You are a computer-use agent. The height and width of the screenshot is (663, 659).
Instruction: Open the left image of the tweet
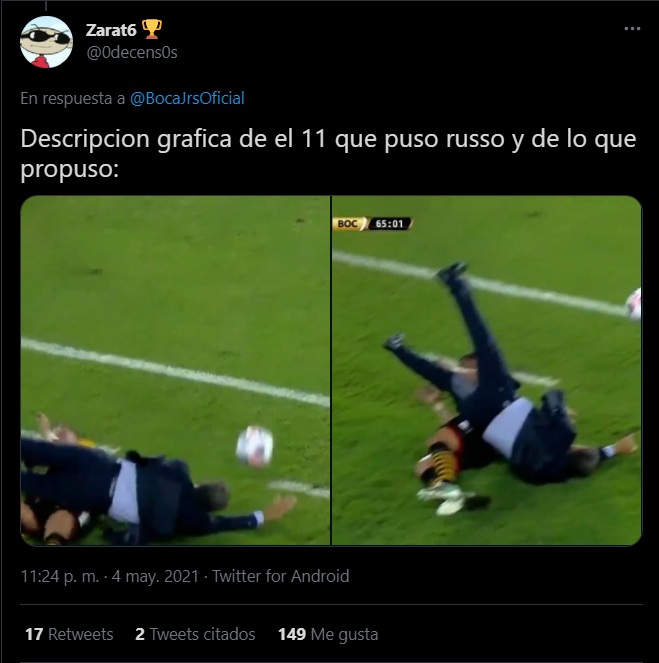(175, 370)
